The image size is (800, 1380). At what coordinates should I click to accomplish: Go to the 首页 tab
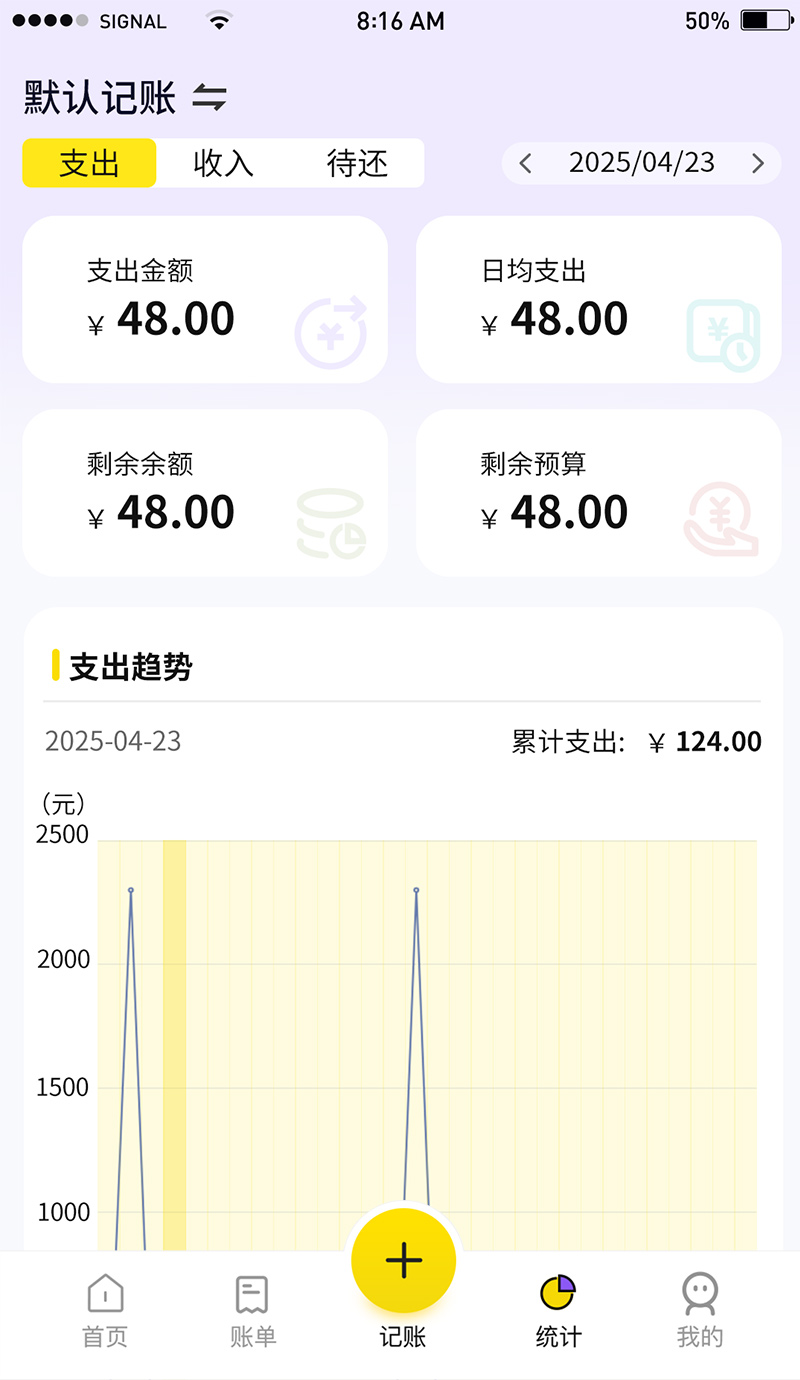click(105, 1311)
